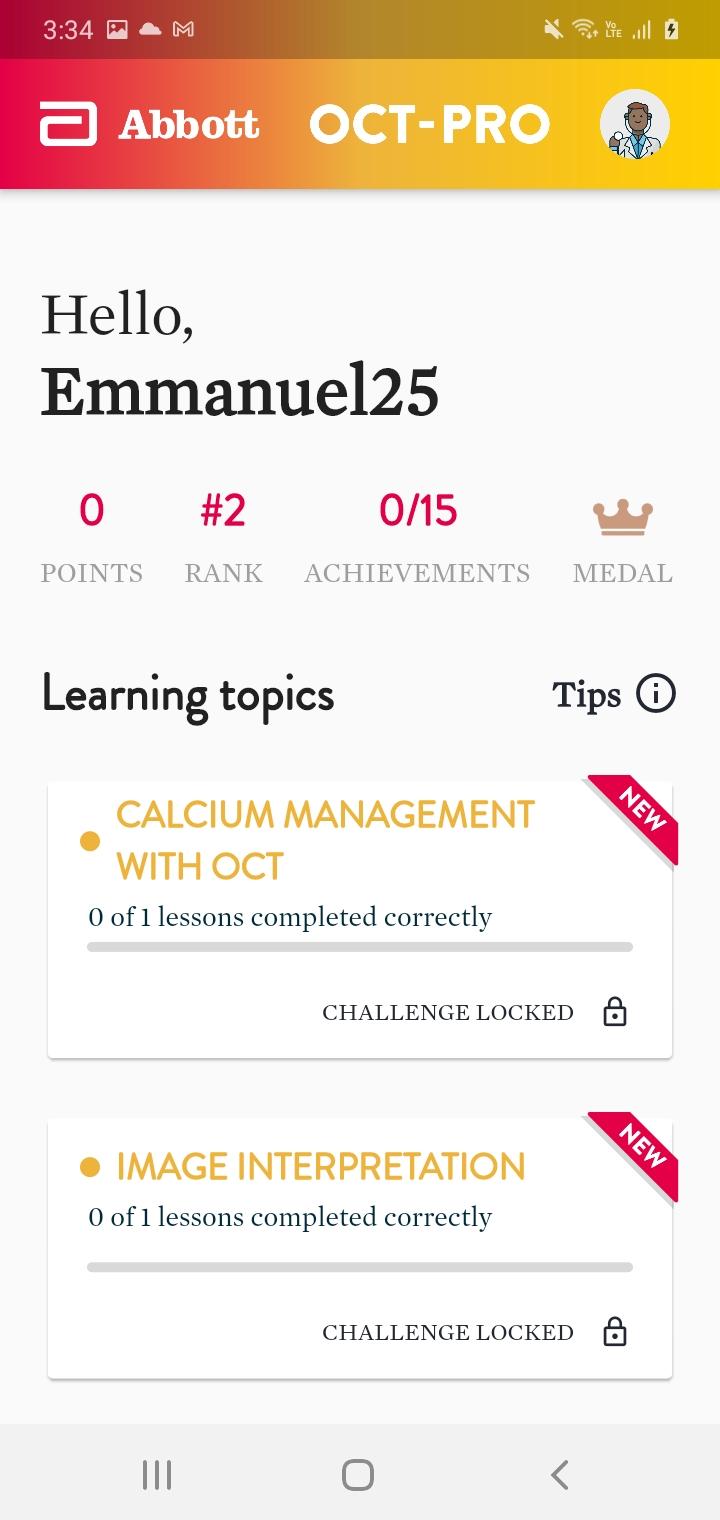View your rank number

[223, 511]
